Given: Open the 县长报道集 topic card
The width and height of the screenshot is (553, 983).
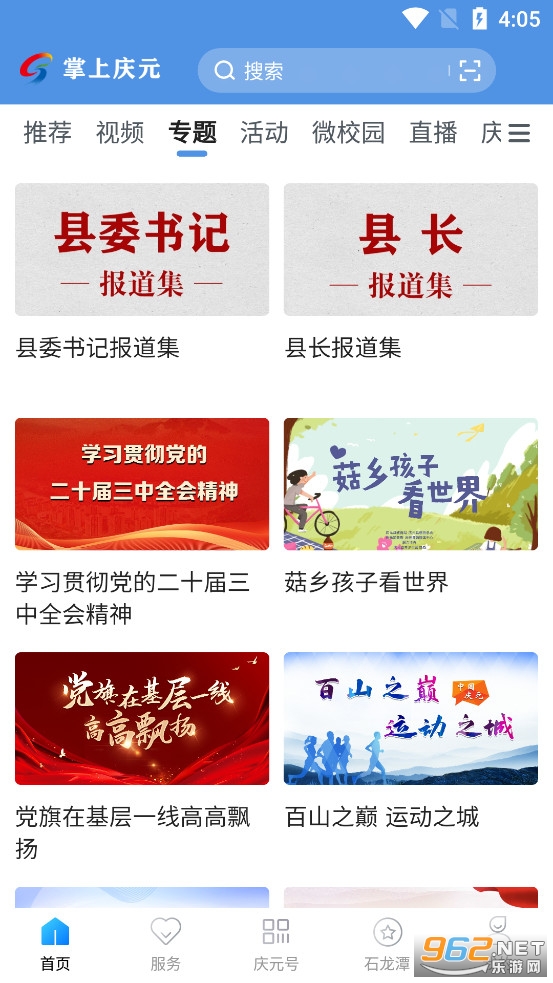Looking at the screenshot, I should click(411, 271).
